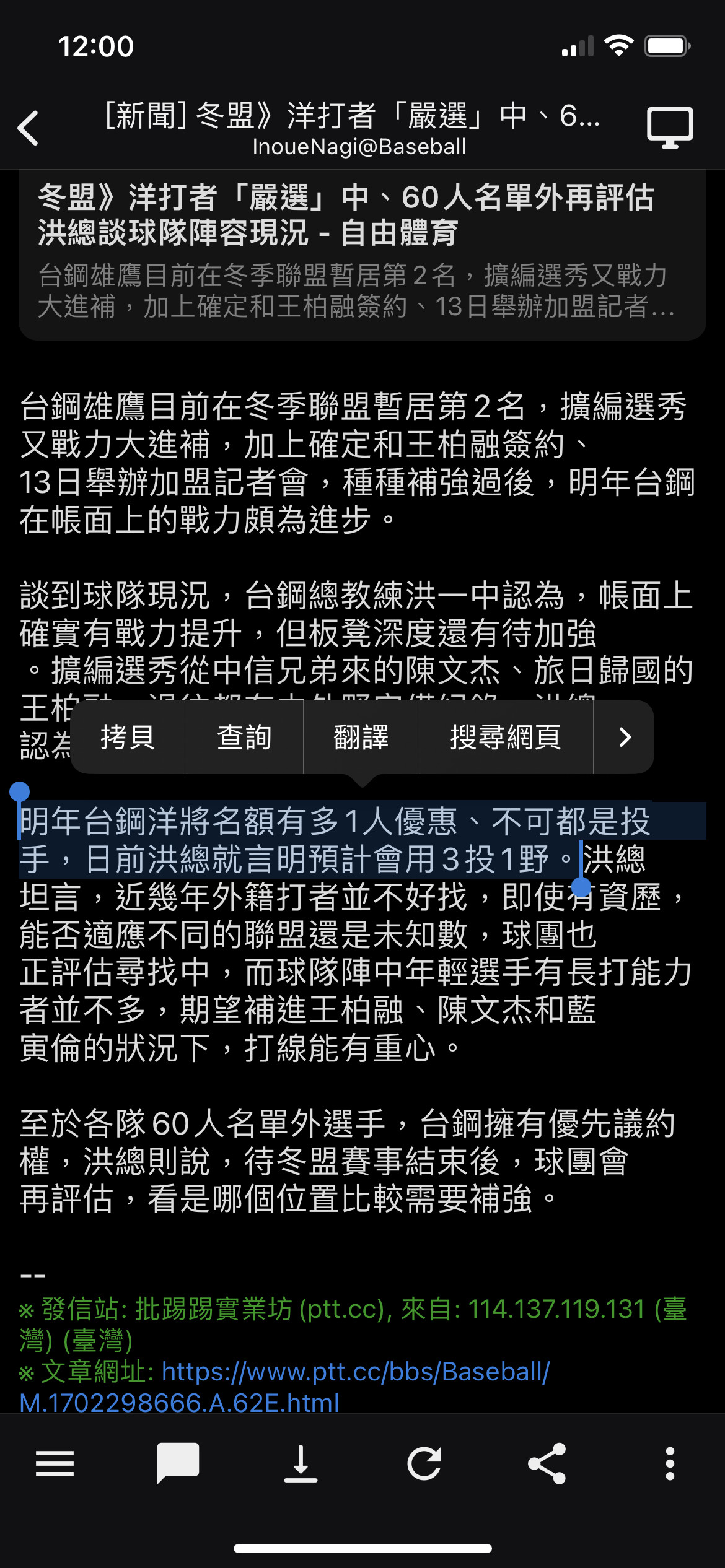The image size is (725, 1568).
Task: Show more text selection options arrow
Action: pos(625,737)
